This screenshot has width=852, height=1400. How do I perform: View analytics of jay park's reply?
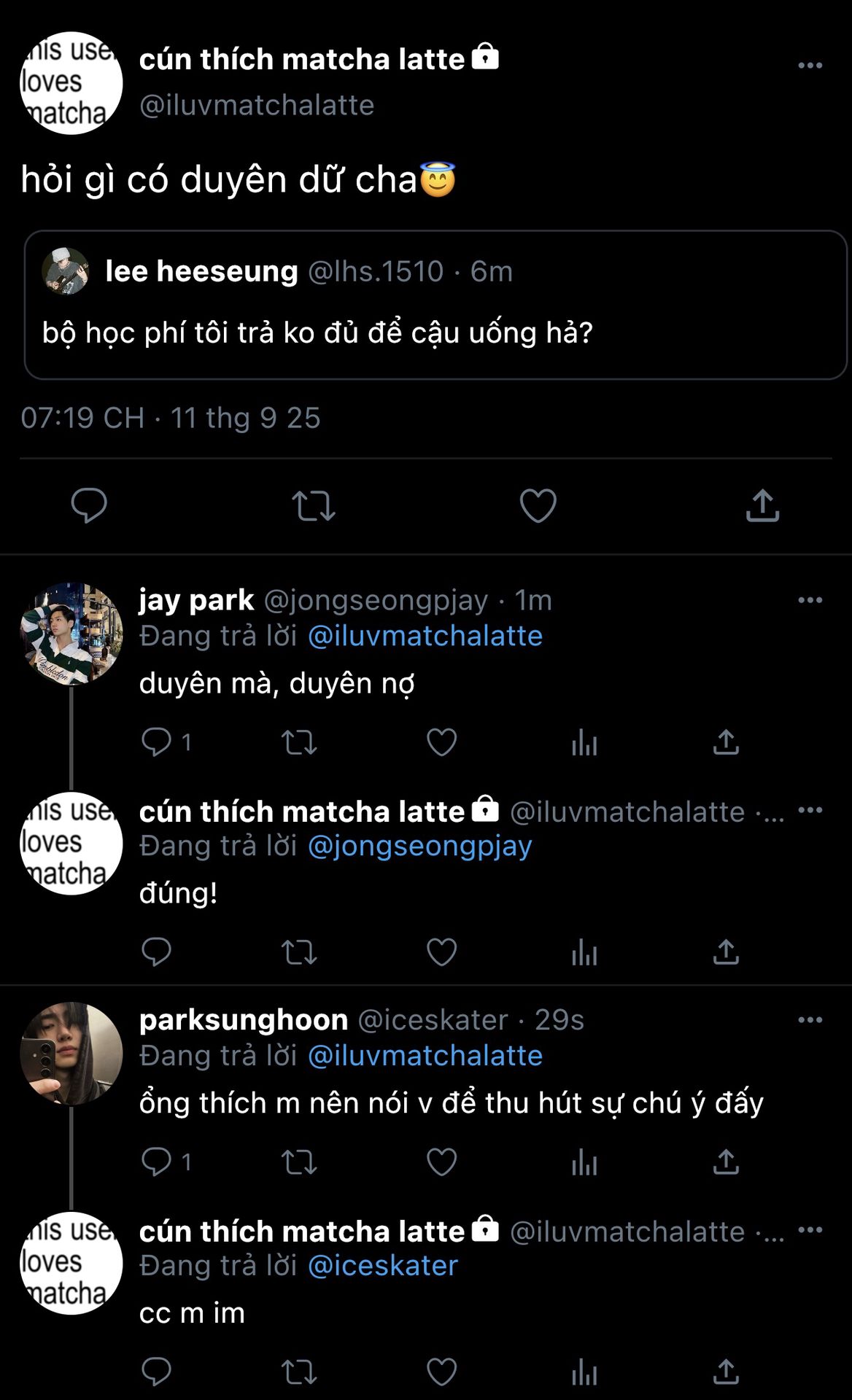click(x=584, y=742)
